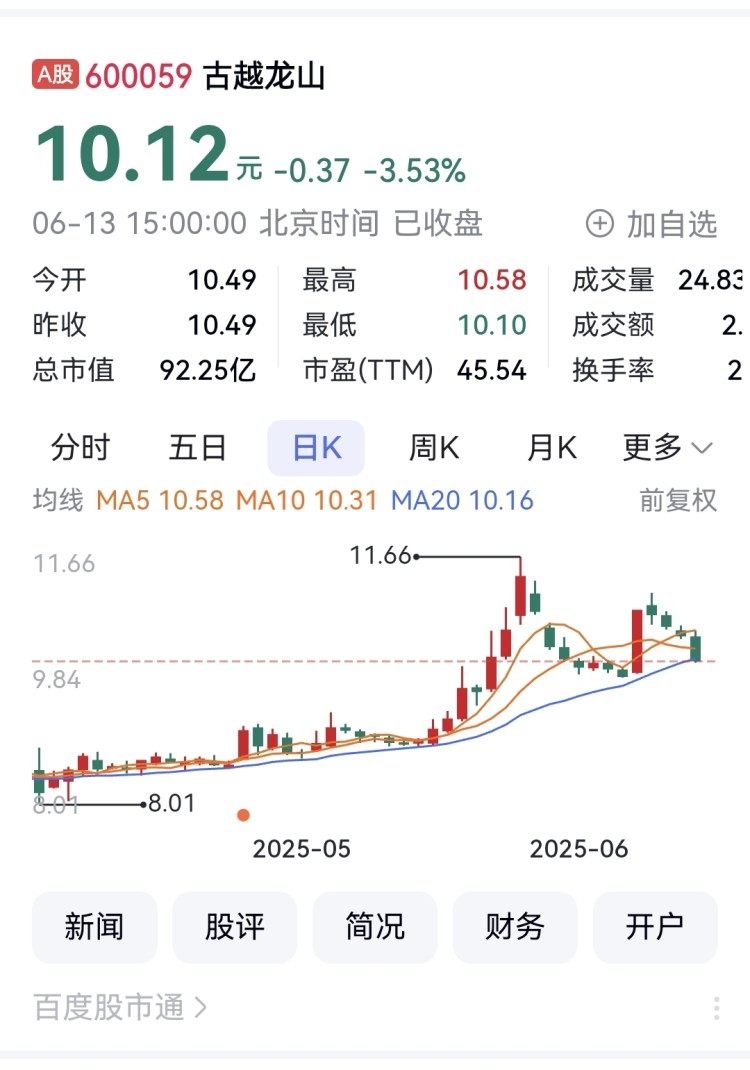Select the 月K monthly chart tab

pos(550,449)
